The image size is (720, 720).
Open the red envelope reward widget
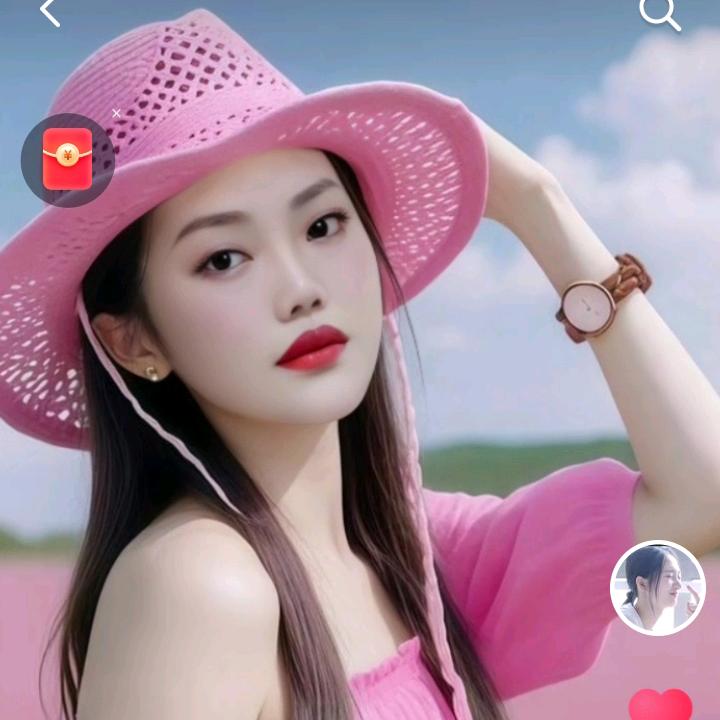click(67, 160)
